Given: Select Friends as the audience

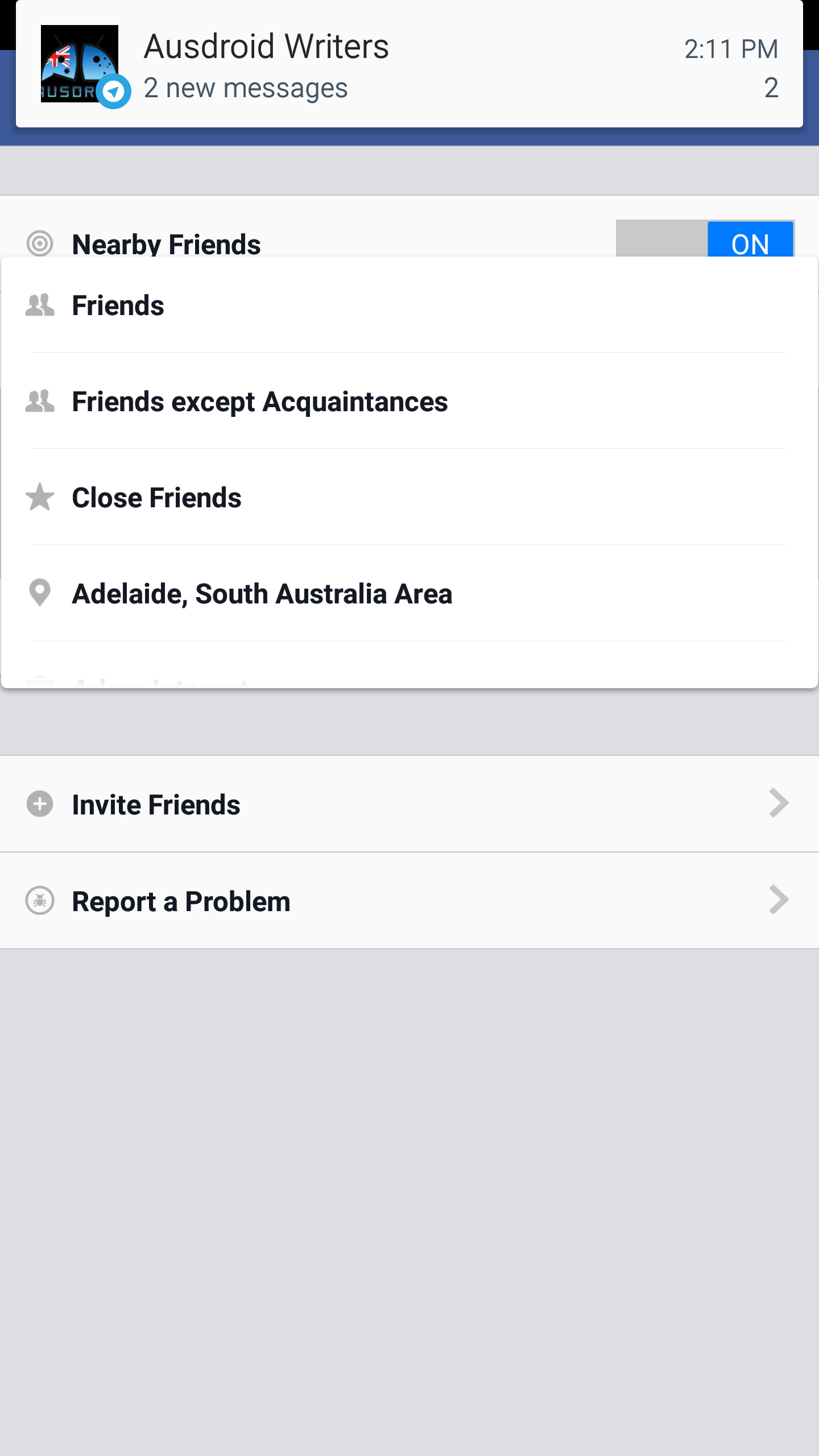Looking at the screenshot, I should point(409,305).
